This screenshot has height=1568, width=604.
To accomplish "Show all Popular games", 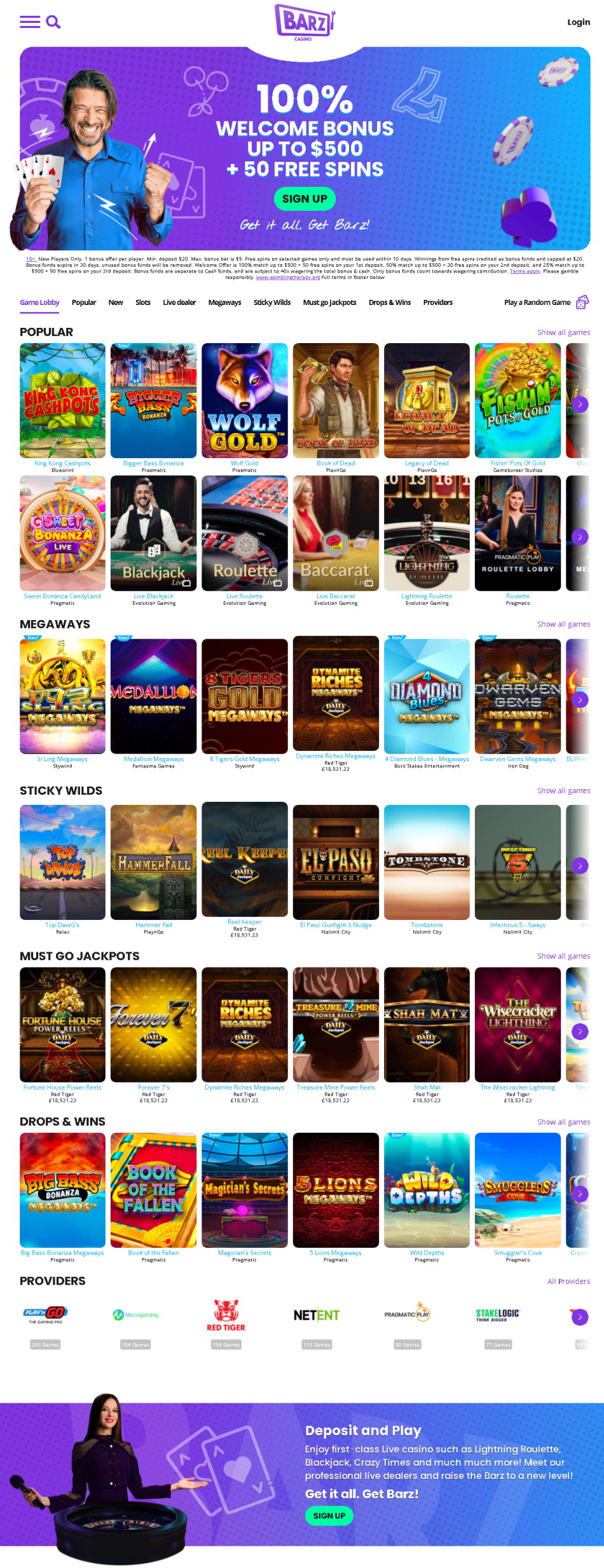I will coord(563,332).
